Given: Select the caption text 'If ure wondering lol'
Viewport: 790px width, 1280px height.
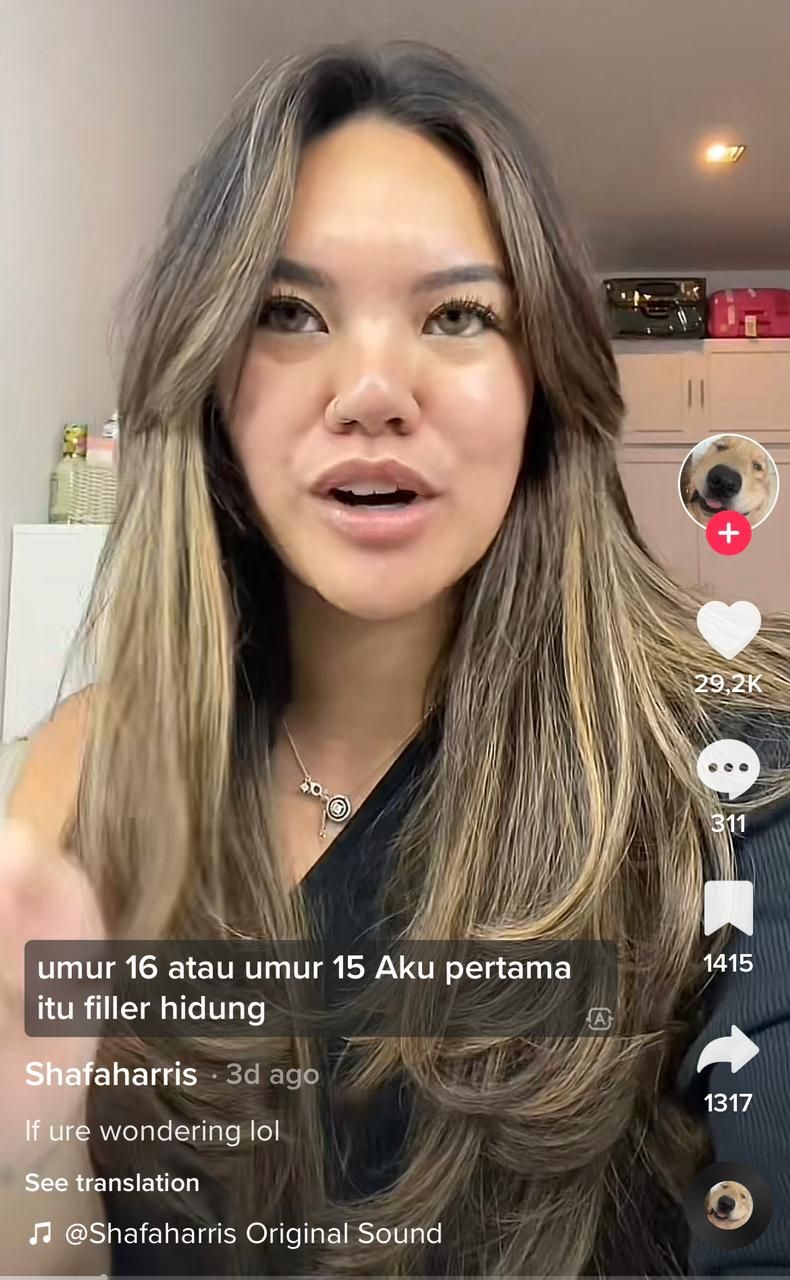Looking at the screenshot, I should (x=150, y=1131).
